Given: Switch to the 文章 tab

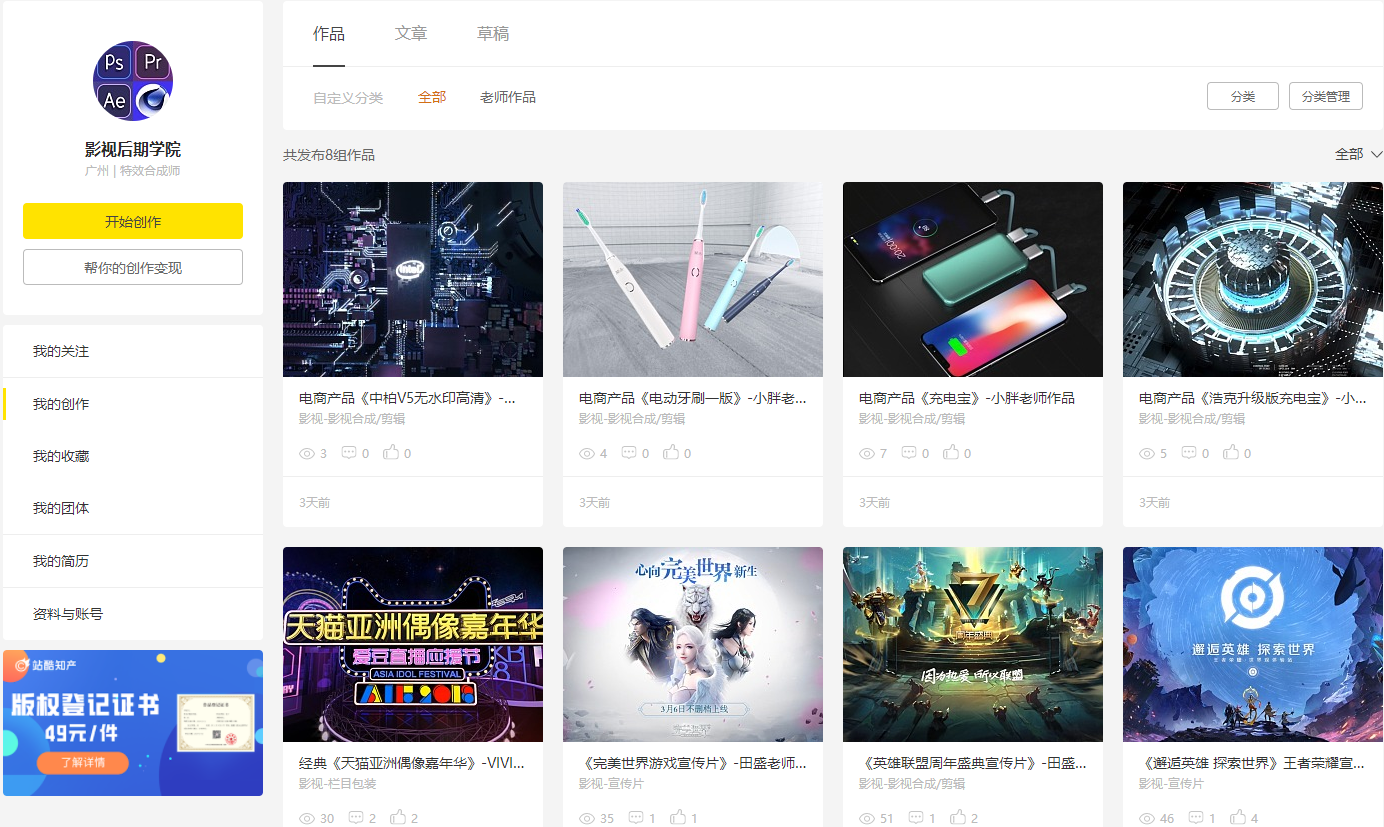Looking at the screenshot, I should [x=411, y=34].
